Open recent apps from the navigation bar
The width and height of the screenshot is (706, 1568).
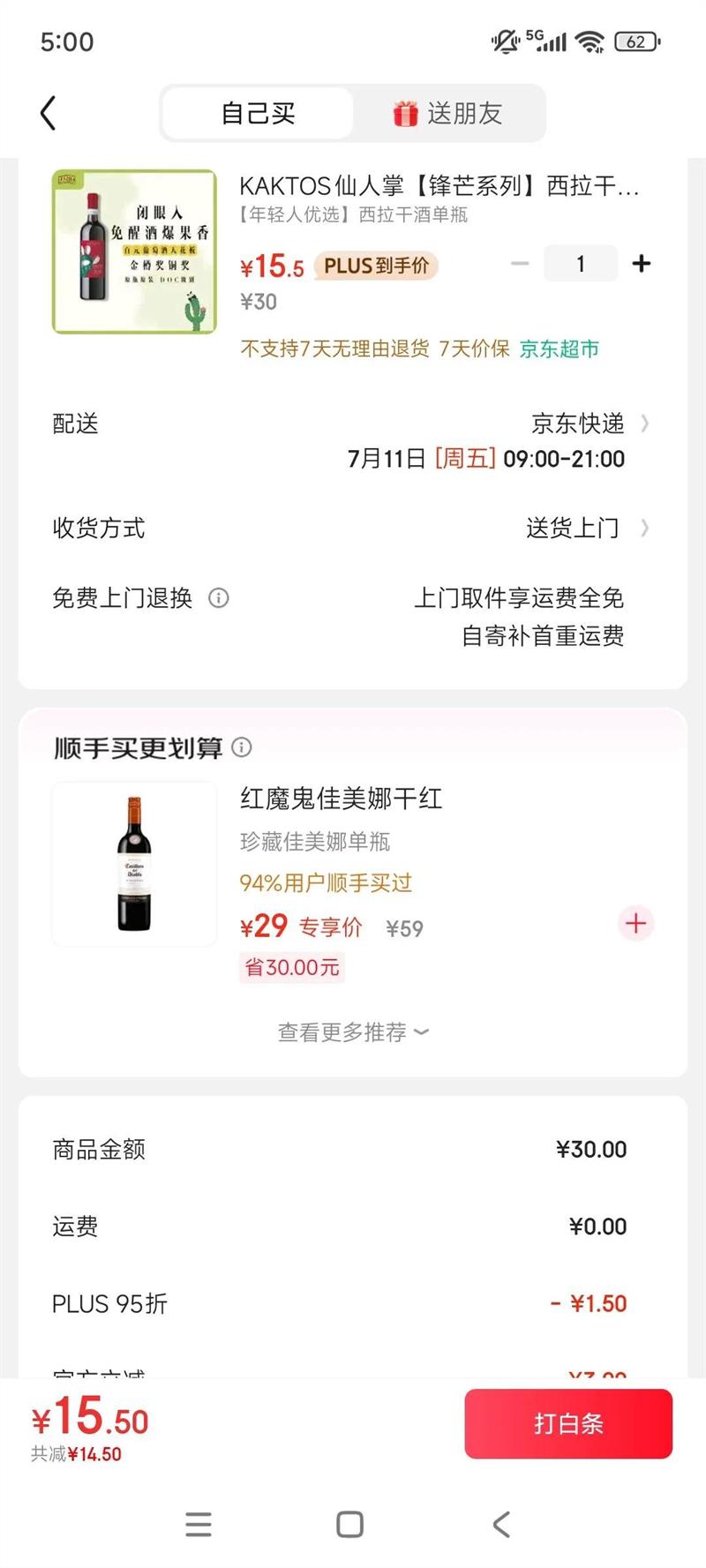point(199,1524)
